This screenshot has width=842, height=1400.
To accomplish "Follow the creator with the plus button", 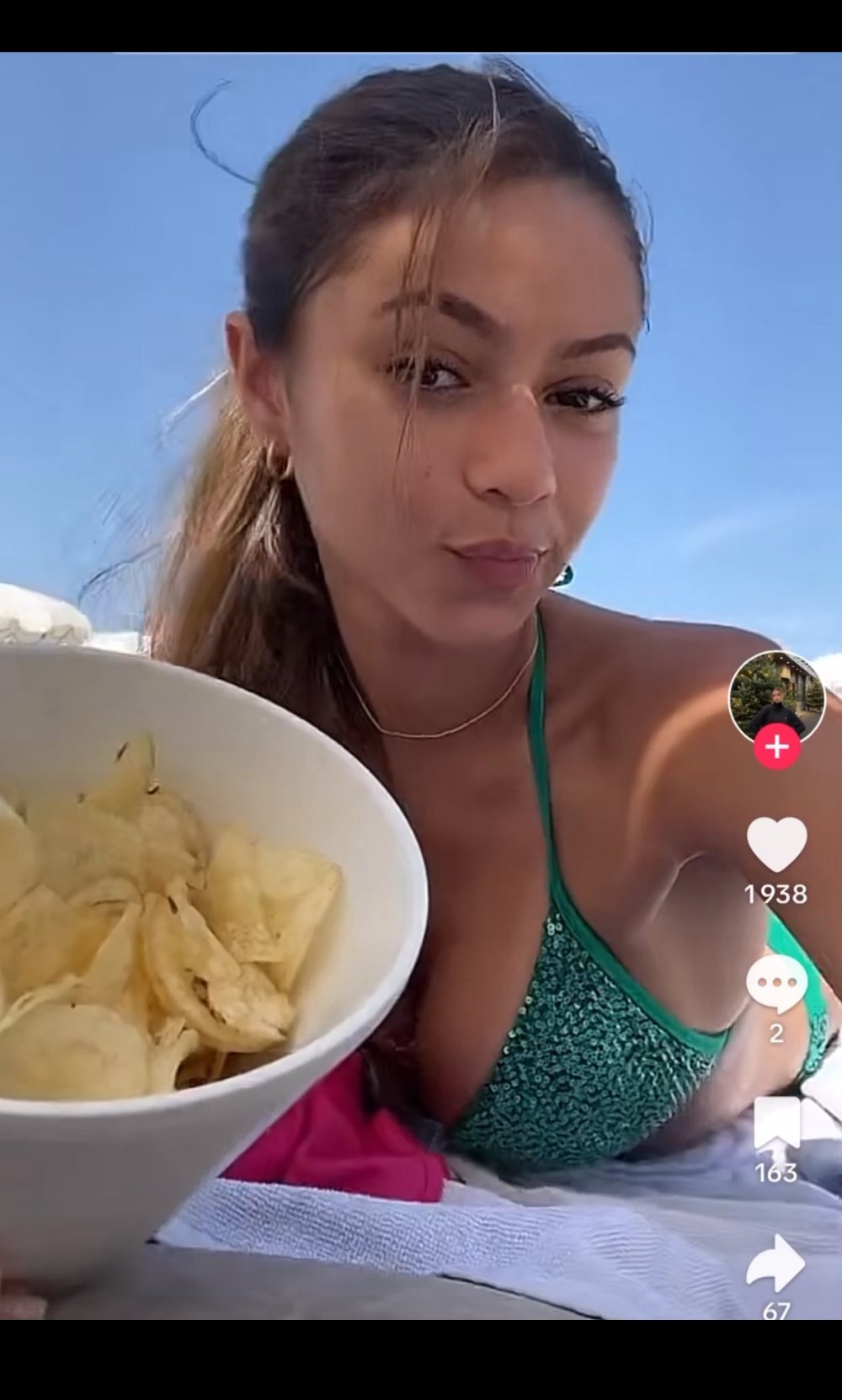I will (x=776, y=747).
